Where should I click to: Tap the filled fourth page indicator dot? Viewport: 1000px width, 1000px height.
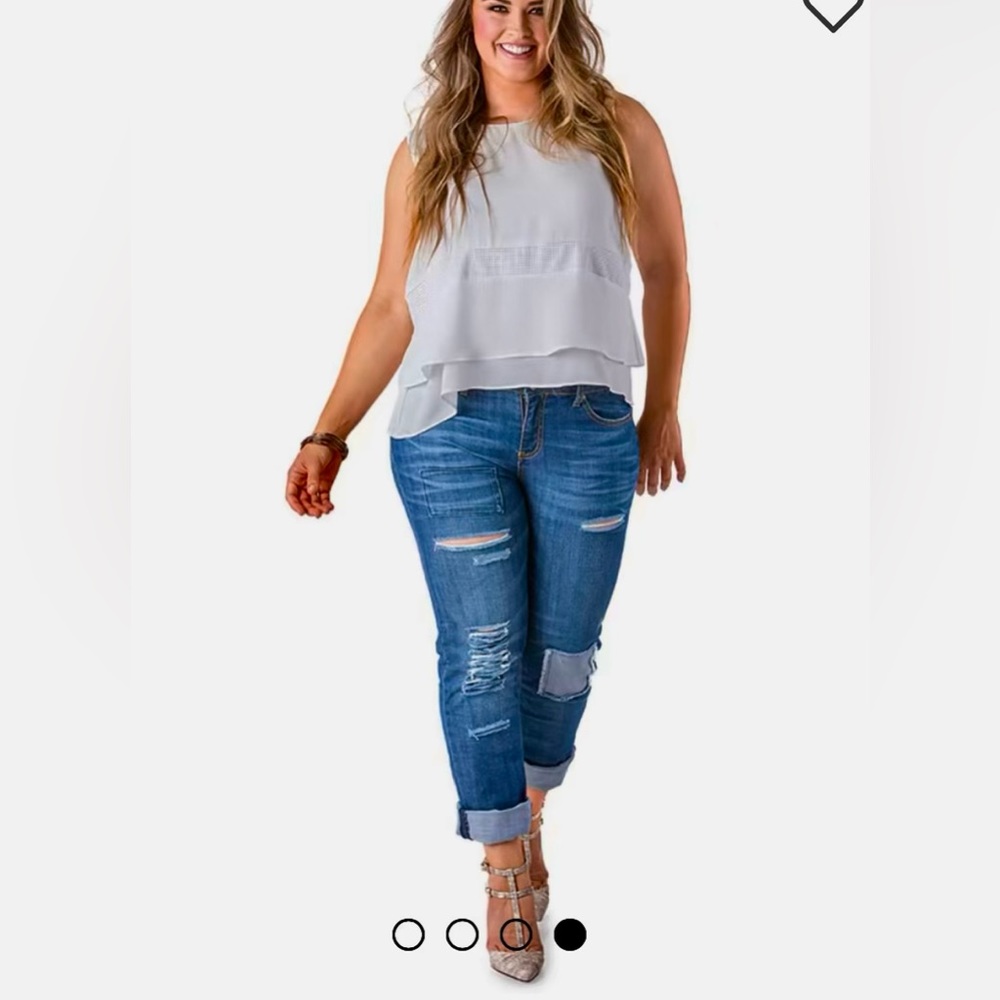(x=570, y=934)
